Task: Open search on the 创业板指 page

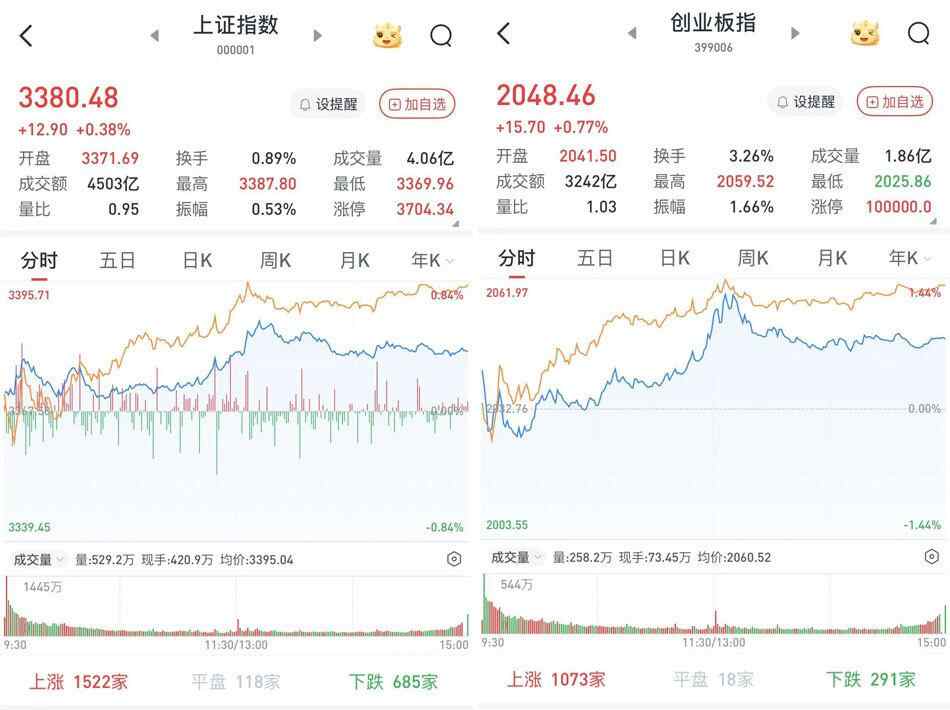Action: [x=918, y=34]
